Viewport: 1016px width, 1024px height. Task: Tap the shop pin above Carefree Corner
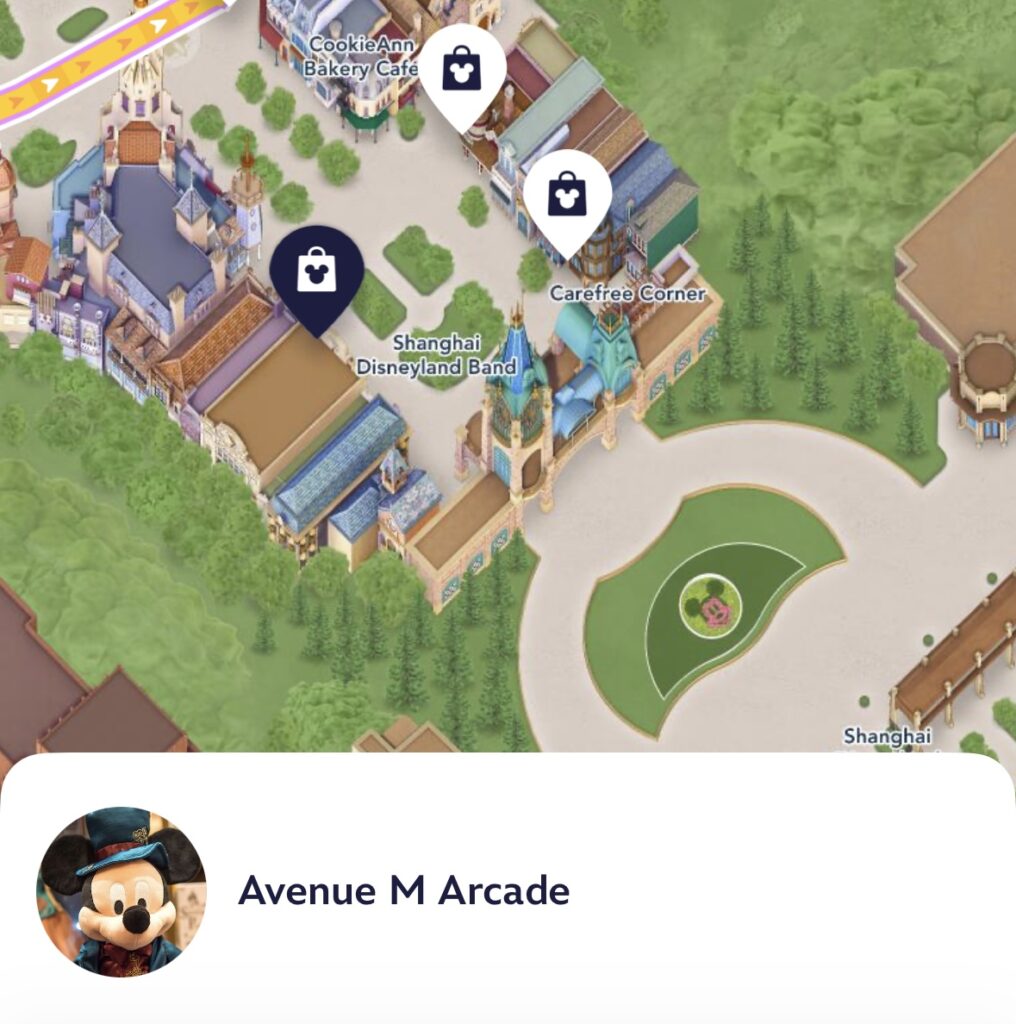(567, 194)
